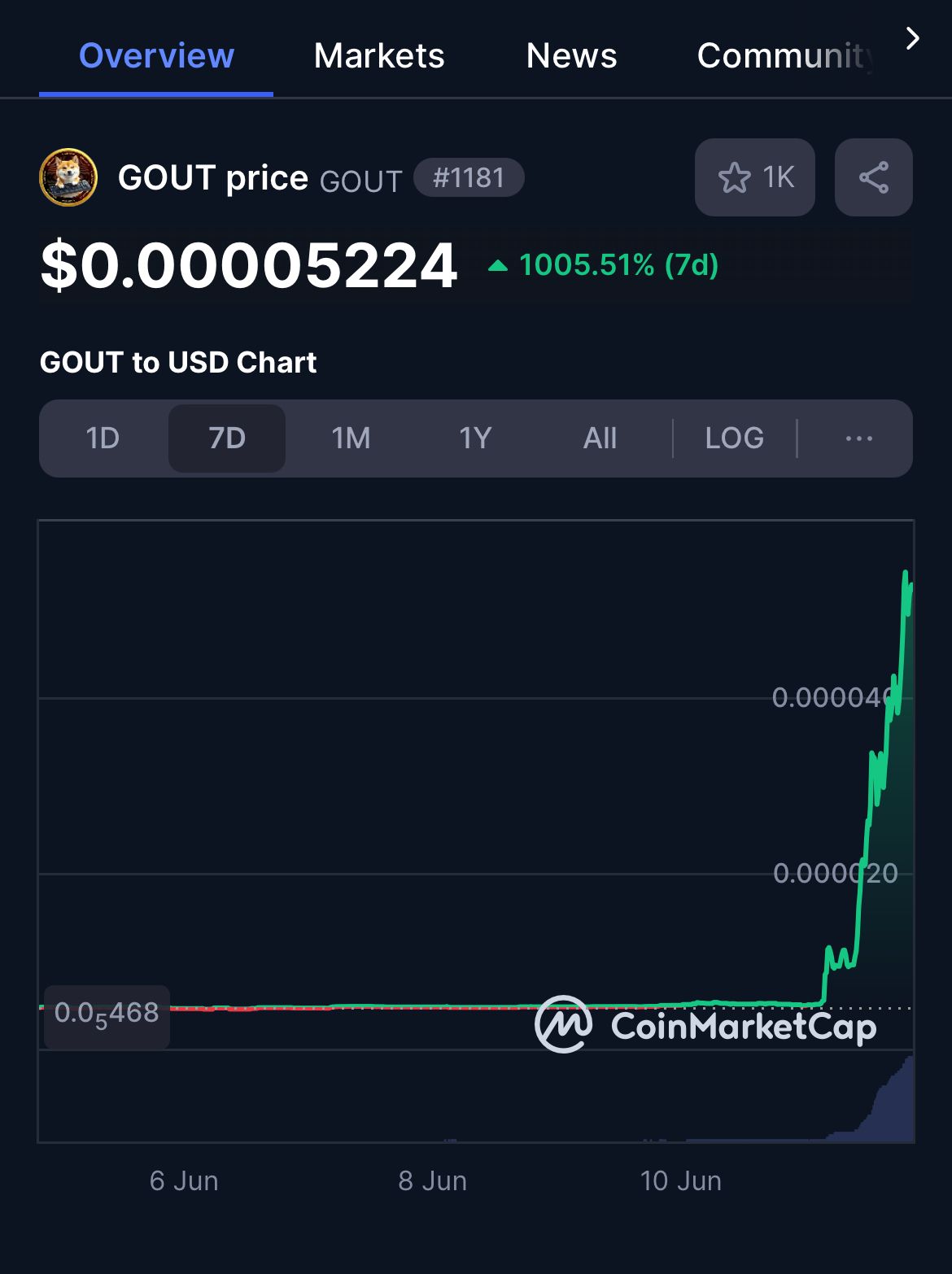Image resolution: width=952 pixels, height=1274 pixels.
Task: Open more chart options ellipsis
Action: pos(858,438)
